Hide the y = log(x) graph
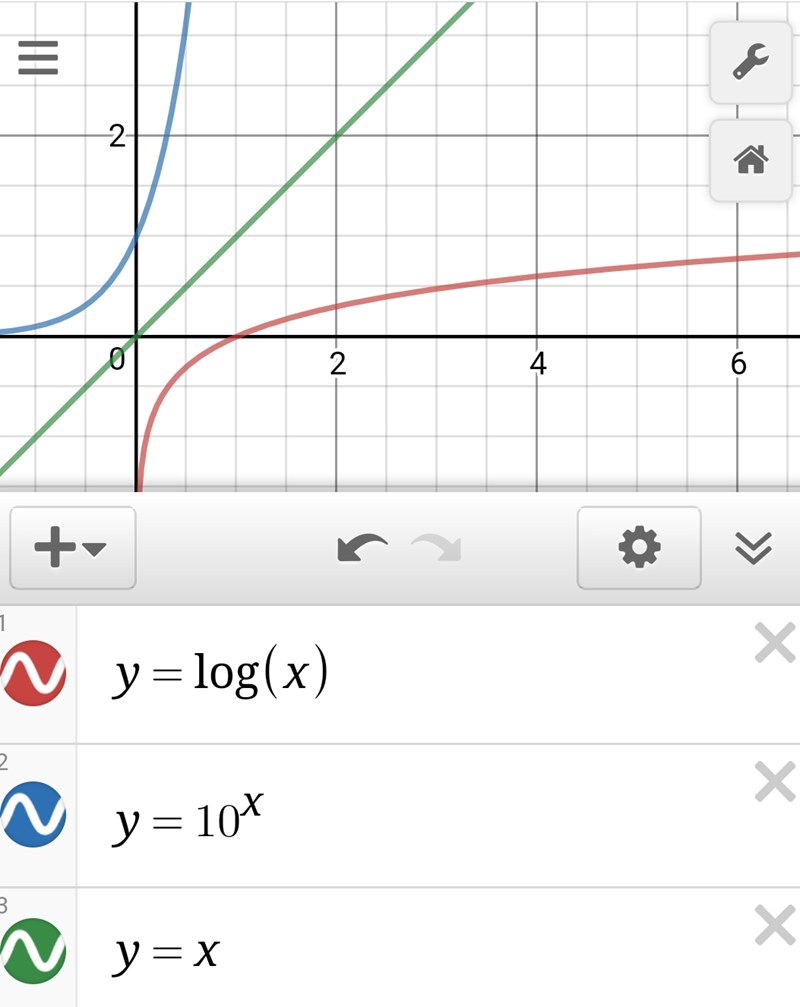The height and width of the screenshot is (1007, 800). 35,673
